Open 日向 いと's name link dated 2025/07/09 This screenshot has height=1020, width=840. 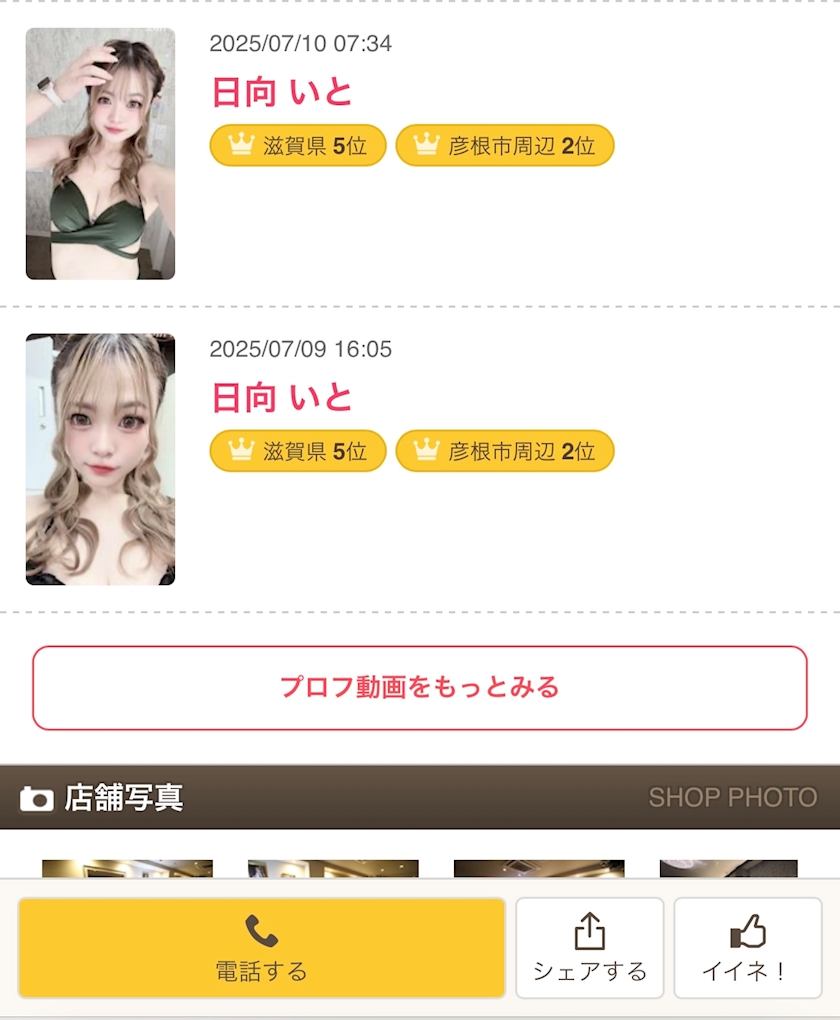pyautogui.click(x=282, y=398)
